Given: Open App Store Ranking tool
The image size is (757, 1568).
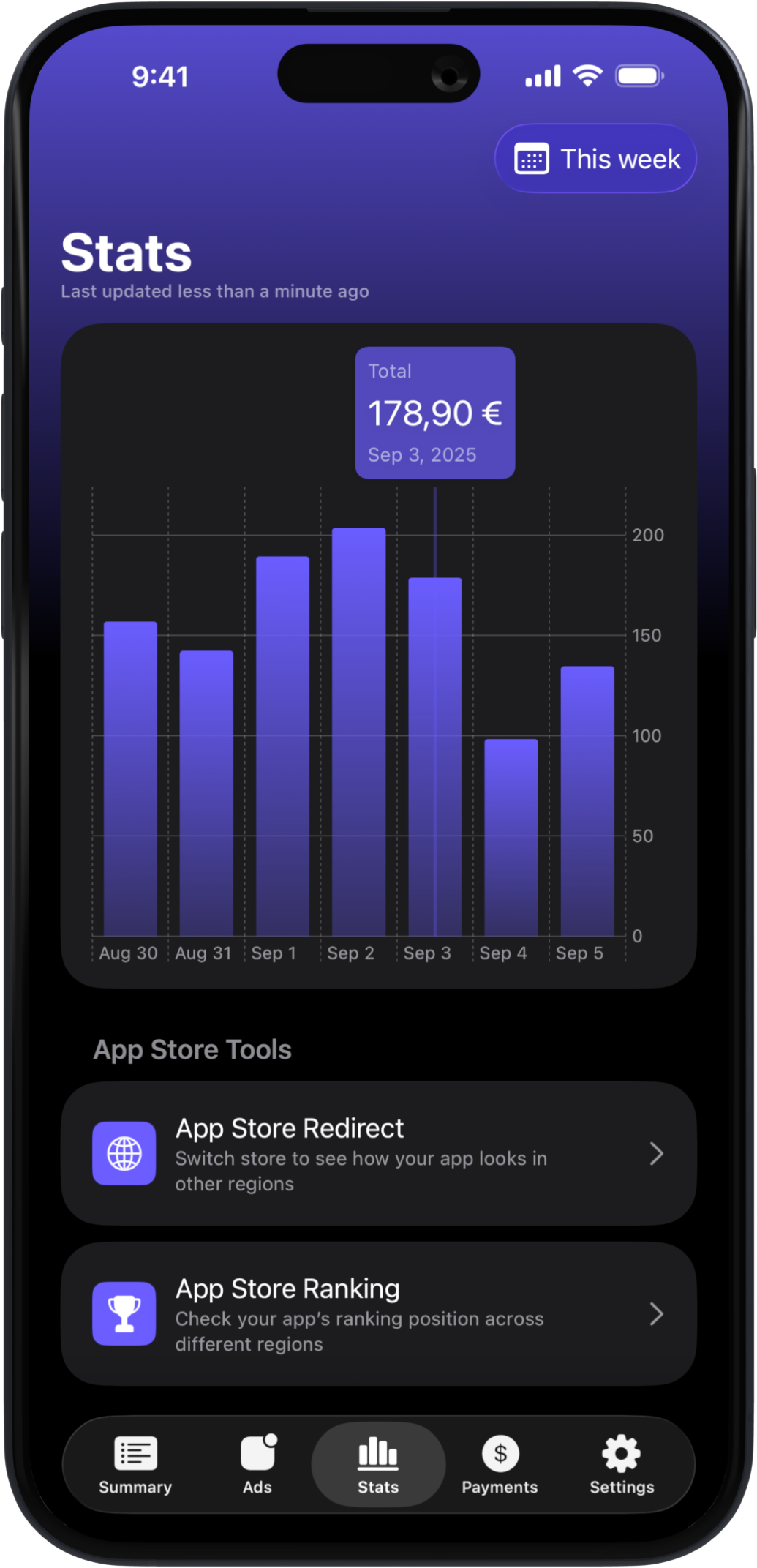Looking at the screenshot, I should pyautogui.click(x=378, y=1314).
